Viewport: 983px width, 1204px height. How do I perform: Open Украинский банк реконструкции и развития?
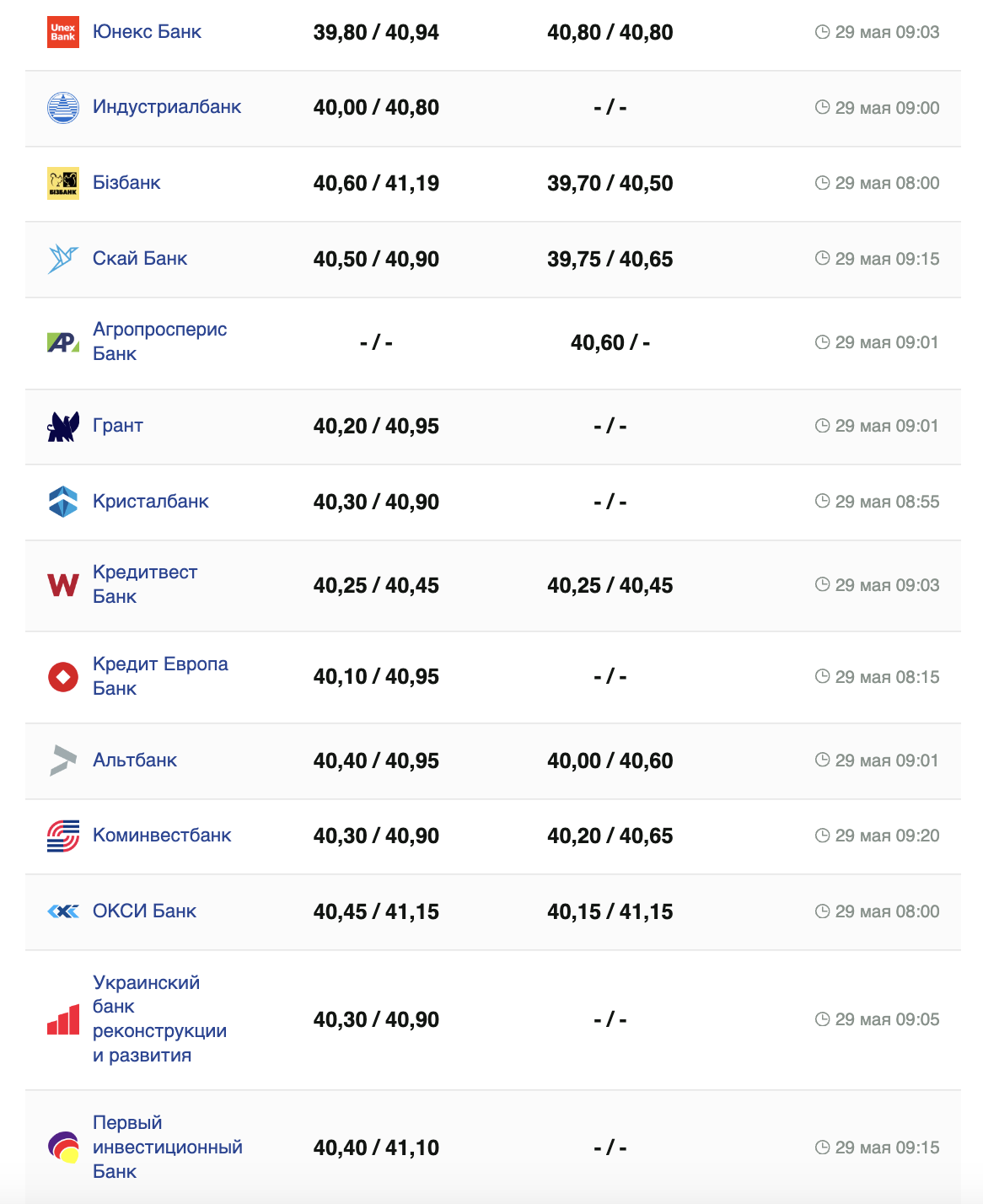(x=159, y=1019)
